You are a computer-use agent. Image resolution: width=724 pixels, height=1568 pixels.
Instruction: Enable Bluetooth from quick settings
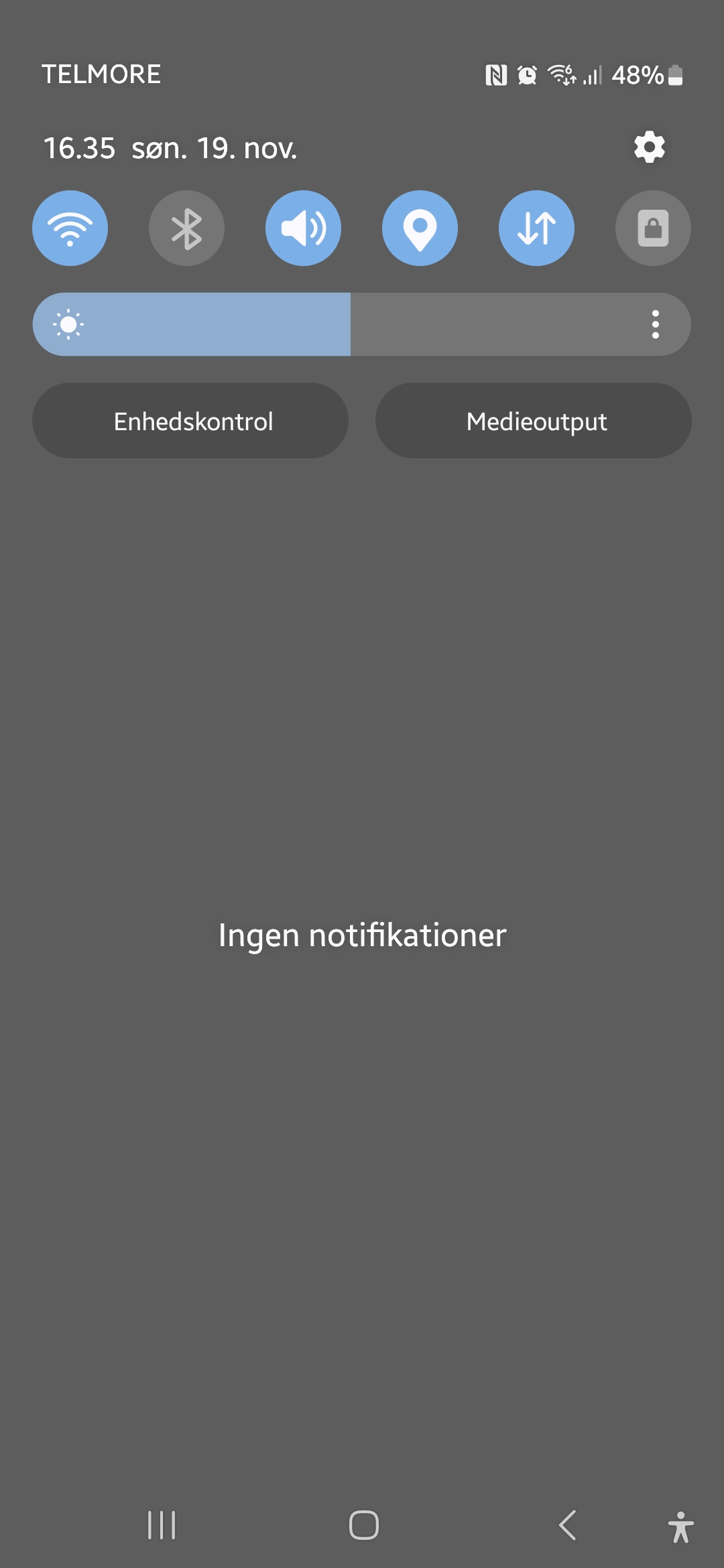[186, 228]
